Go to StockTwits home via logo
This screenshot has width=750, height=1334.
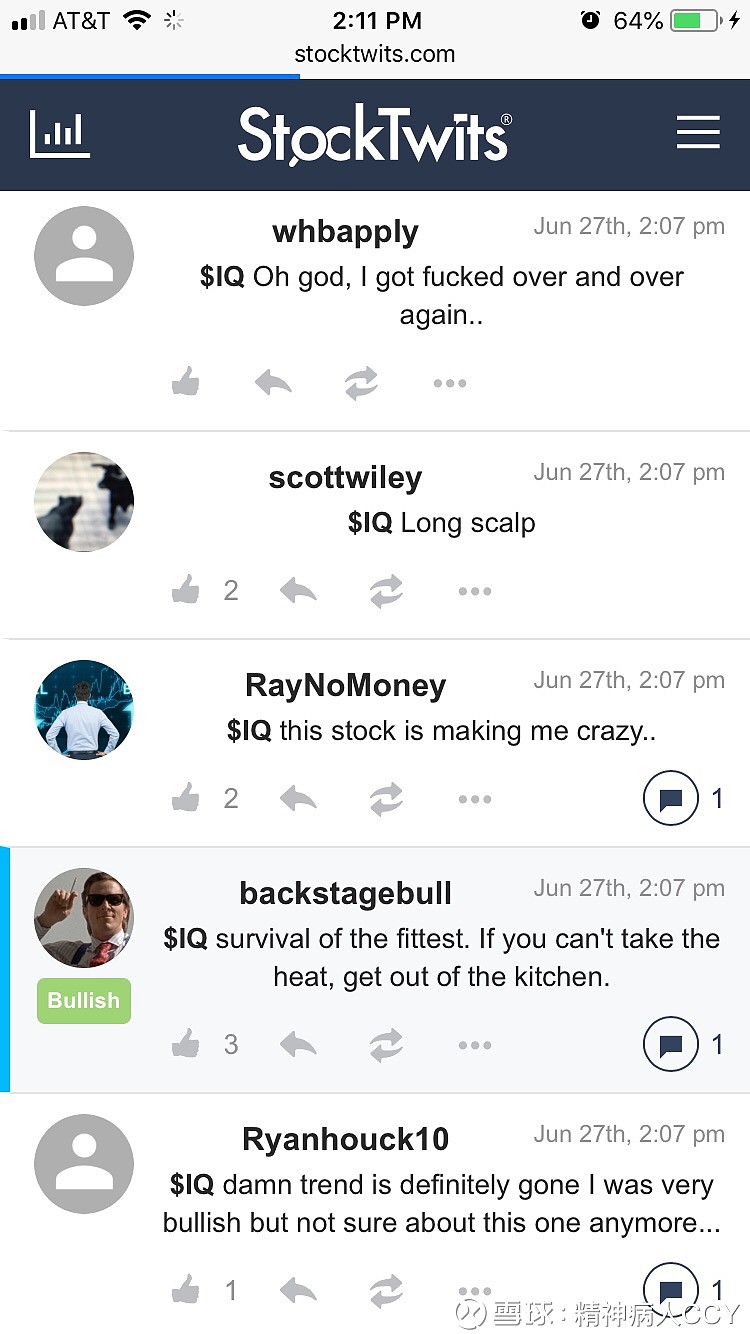tap(374, 135)
